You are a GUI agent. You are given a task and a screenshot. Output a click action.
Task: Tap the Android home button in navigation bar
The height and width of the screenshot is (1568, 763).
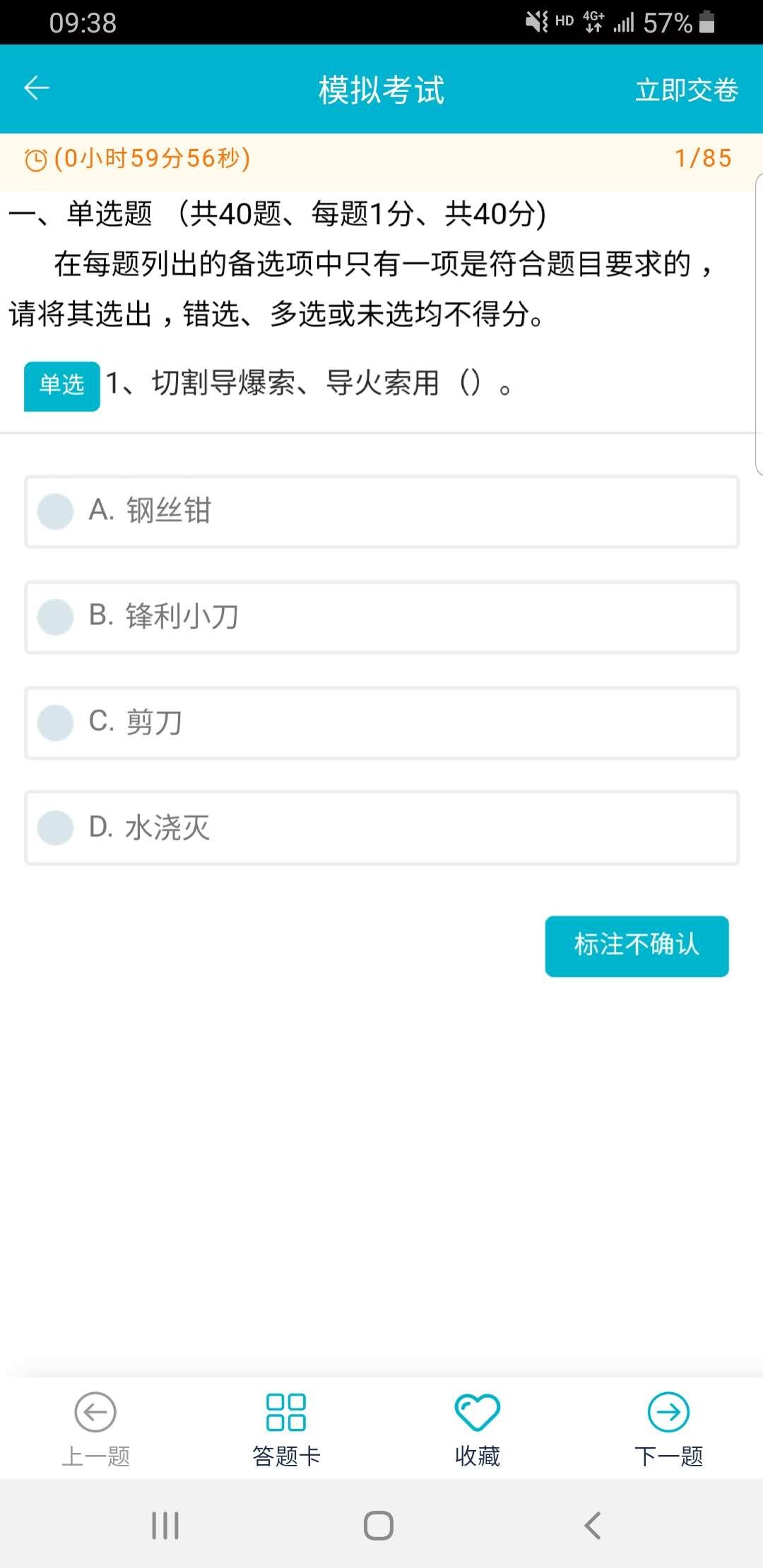(379, 1525)
